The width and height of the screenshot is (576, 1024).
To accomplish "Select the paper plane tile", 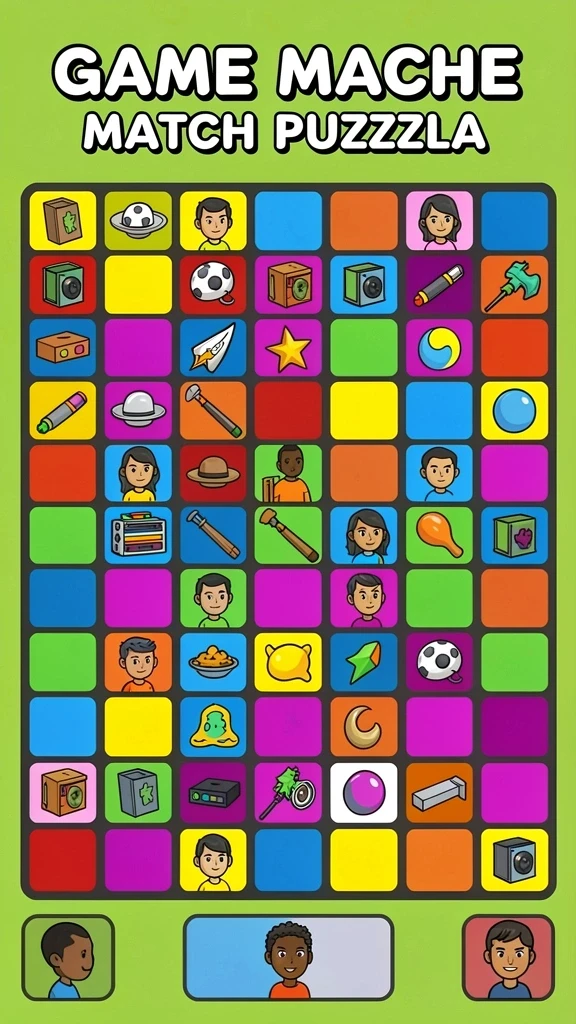I will (213, 348).
